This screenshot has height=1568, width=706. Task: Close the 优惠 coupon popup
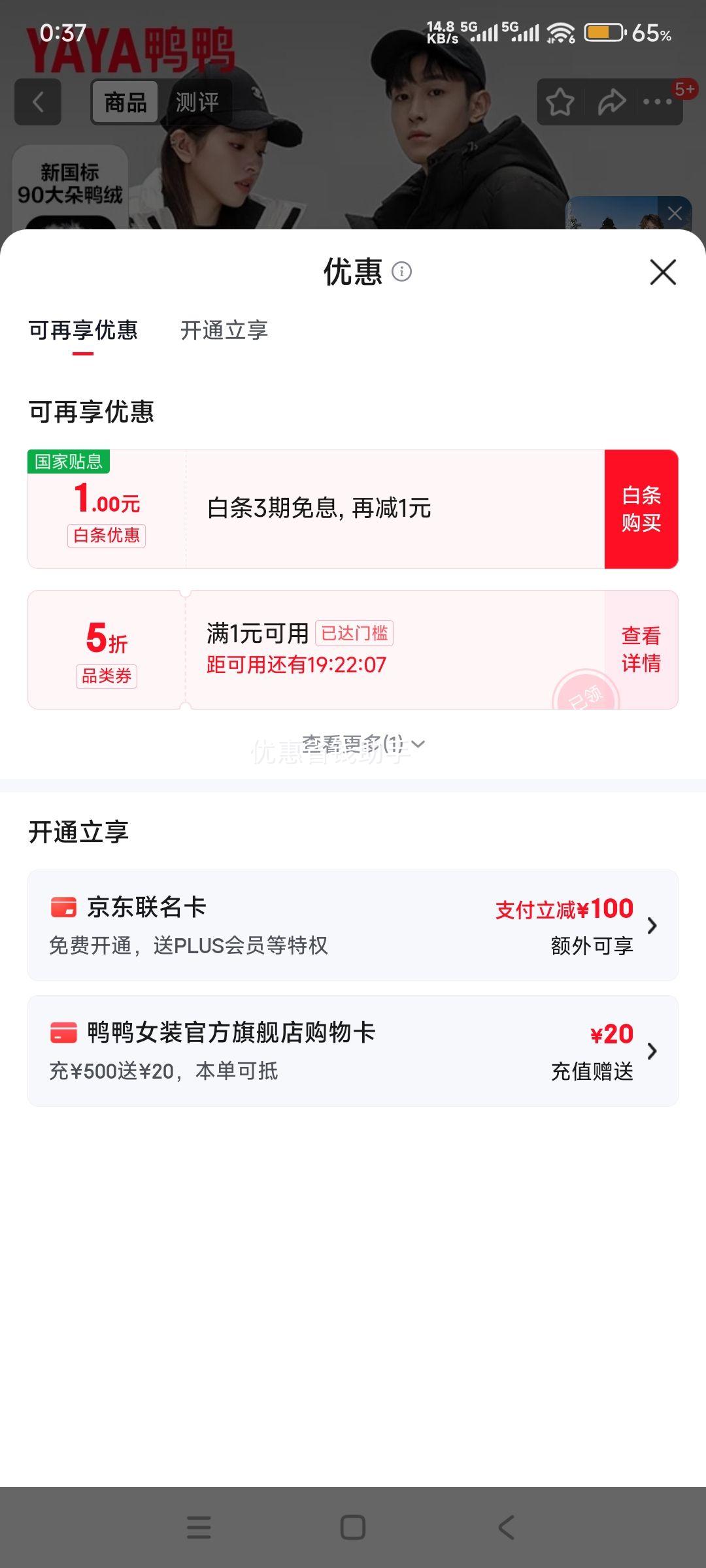pyautogui.click(x=664, y=273)
